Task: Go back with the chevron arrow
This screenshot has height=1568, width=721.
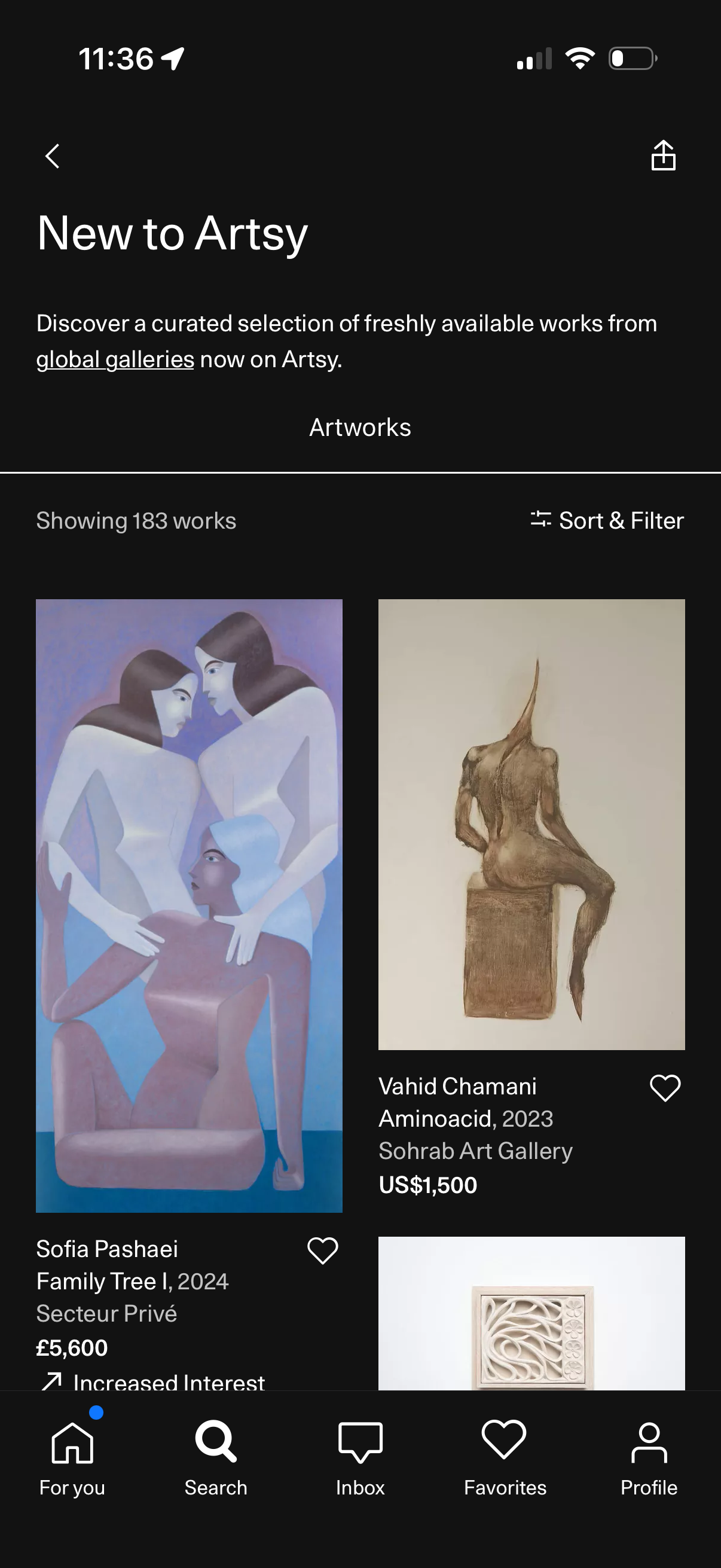Action: [53, 156]
